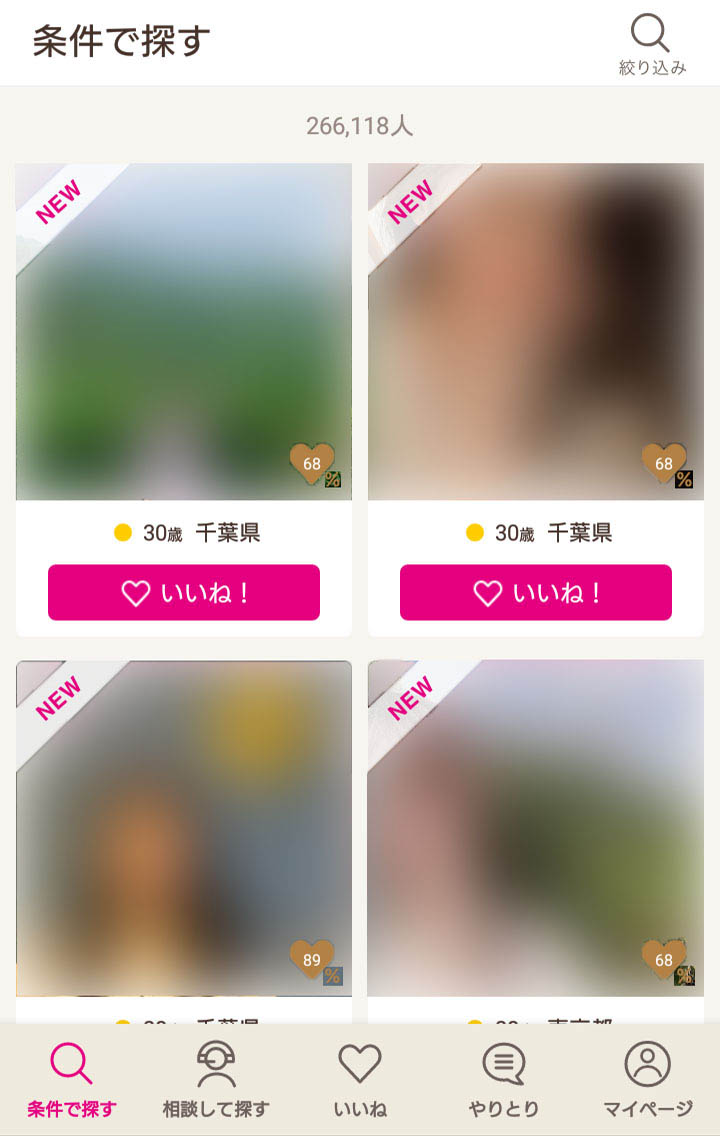The image size is (720, 1136).
Task: View the second NEW profile photo card
Action: coord(536,331)
